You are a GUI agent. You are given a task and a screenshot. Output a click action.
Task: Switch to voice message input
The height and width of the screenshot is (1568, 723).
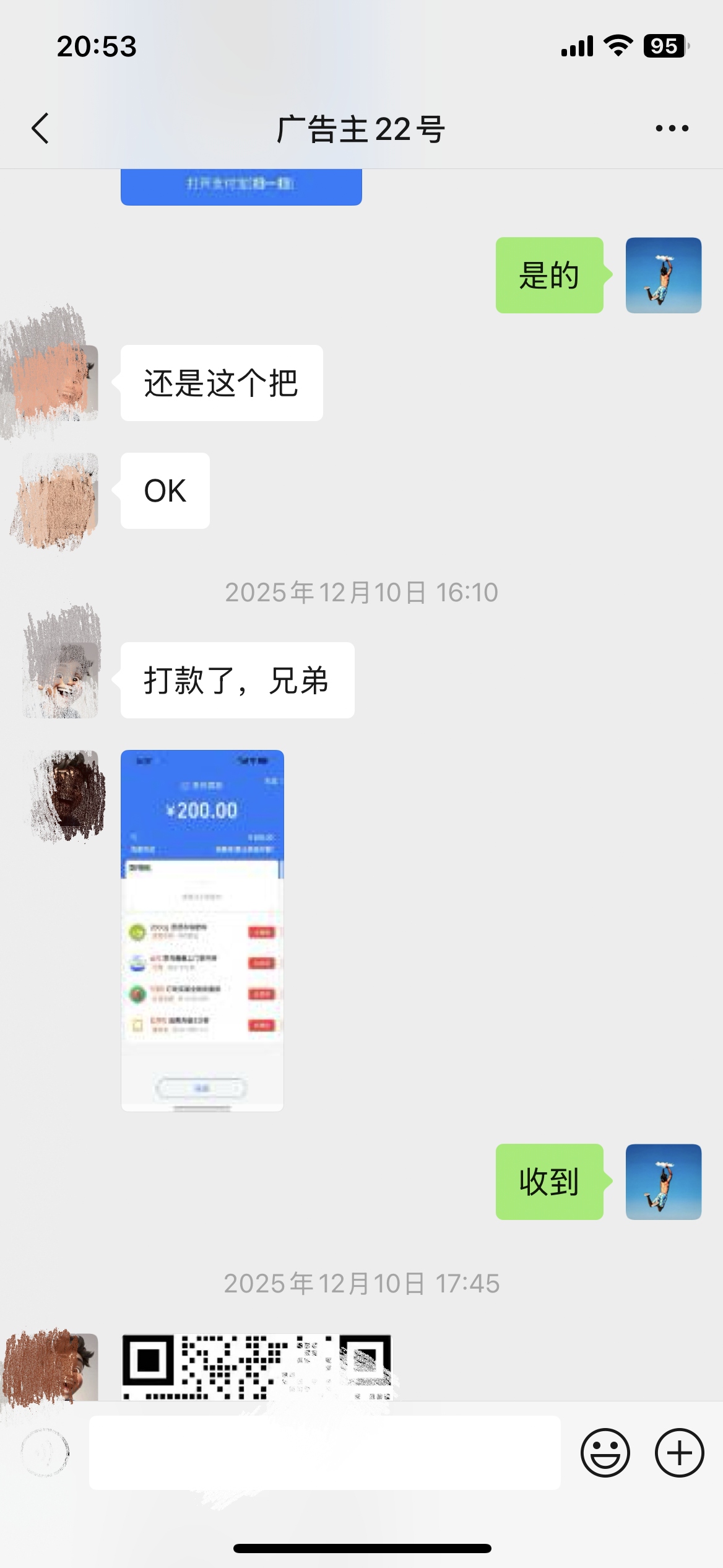(x=45, y=1452)
